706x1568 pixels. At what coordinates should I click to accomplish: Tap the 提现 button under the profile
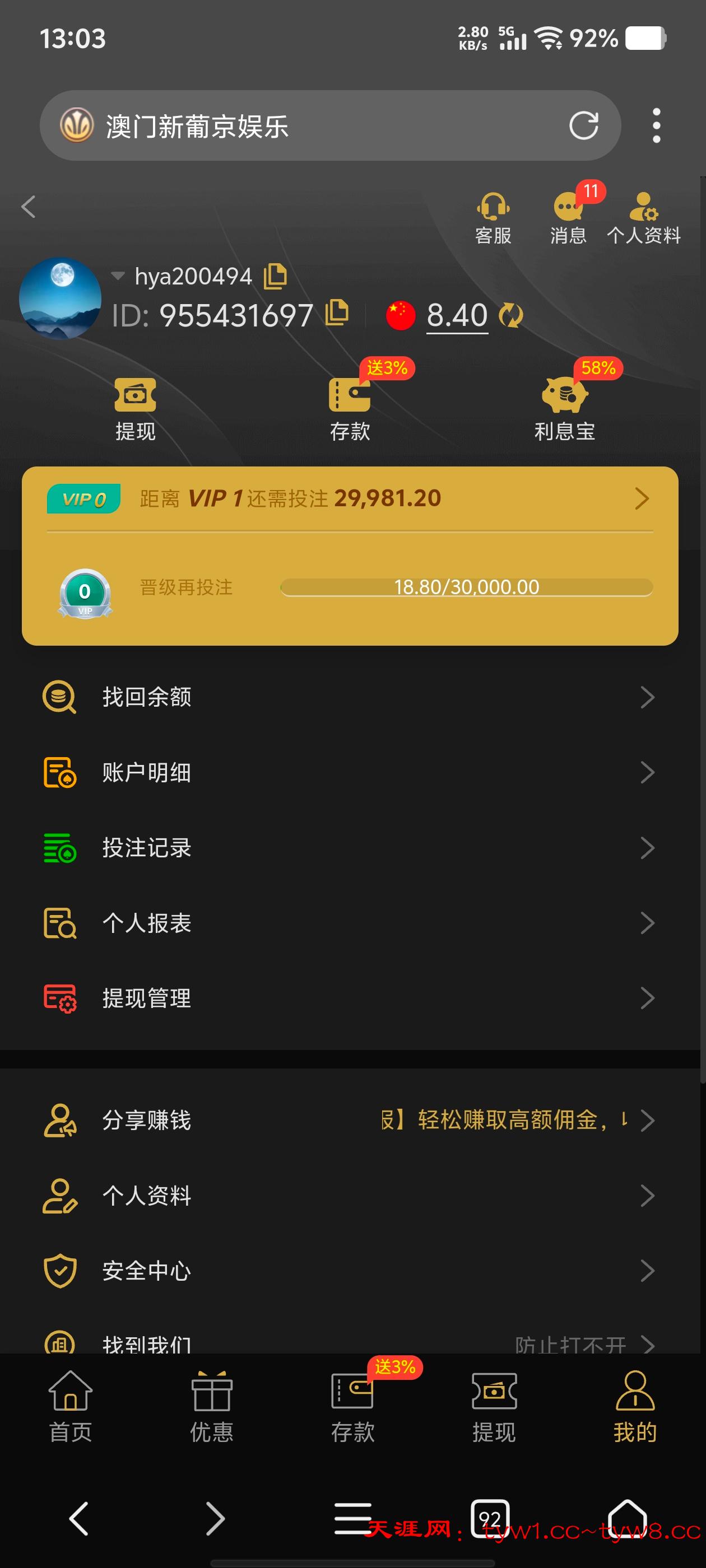click(135, 408)
